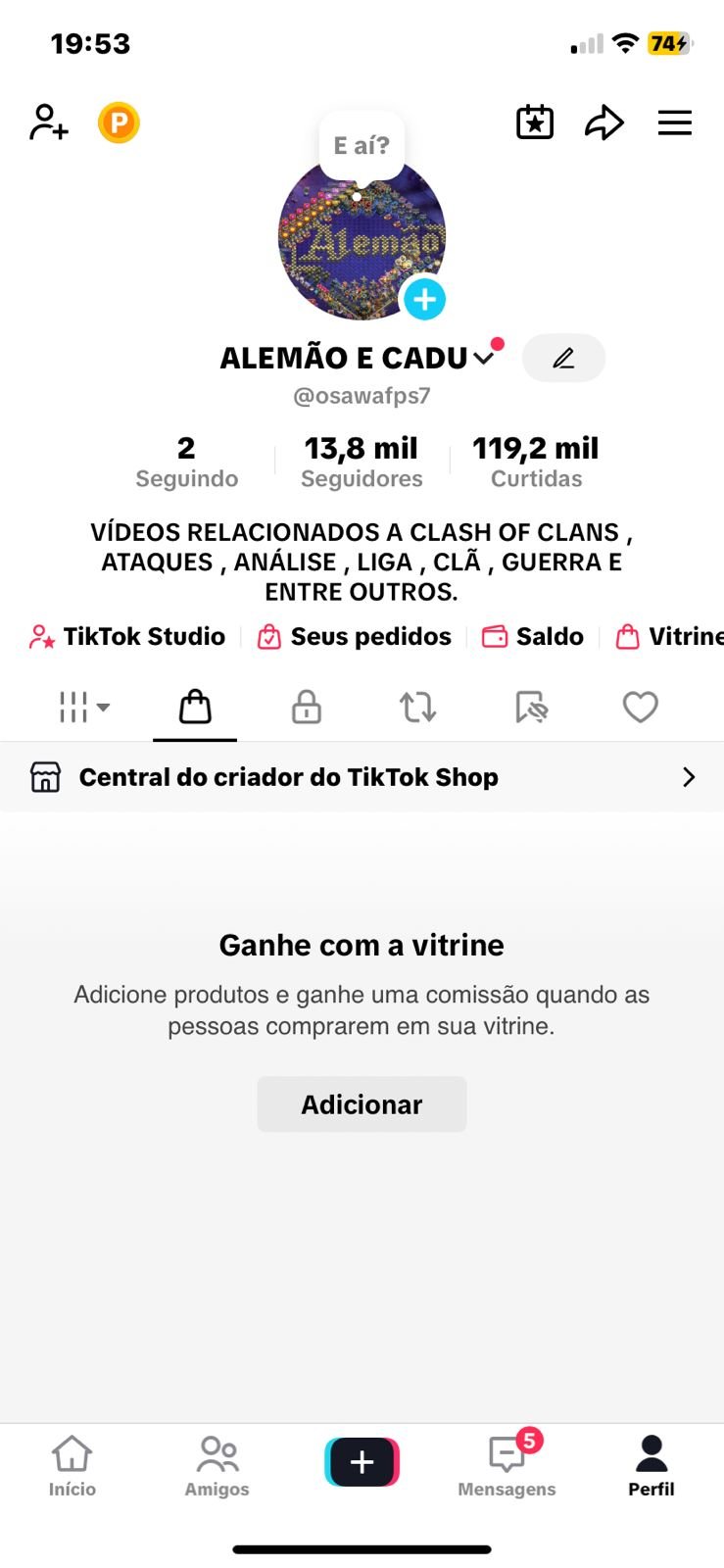This screenshot has width=724, height=1568.
Task: Open the hamburger menu
Action: click(x=675, y=122)
